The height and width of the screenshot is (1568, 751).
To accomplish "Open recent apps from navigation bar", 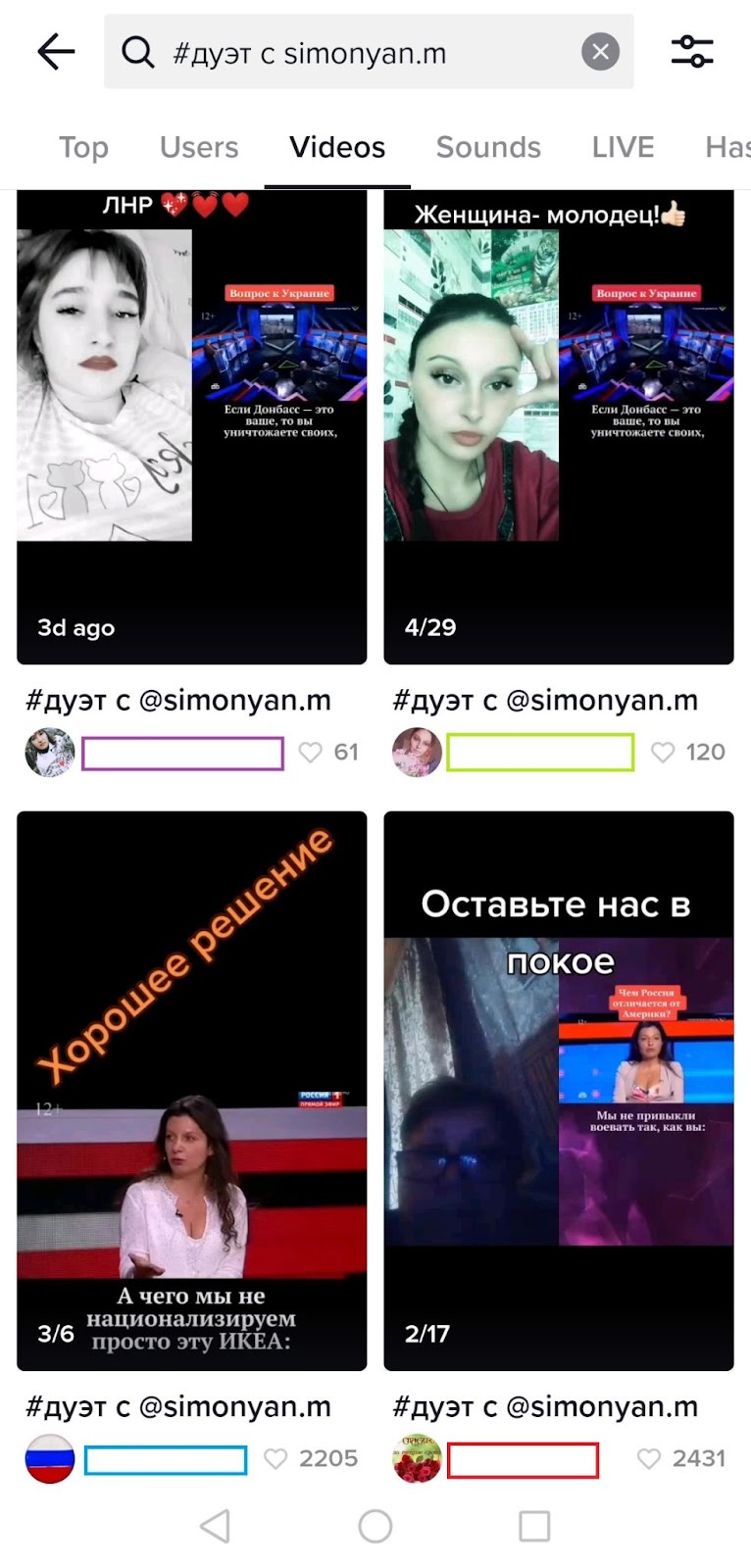I will 534,1526.
